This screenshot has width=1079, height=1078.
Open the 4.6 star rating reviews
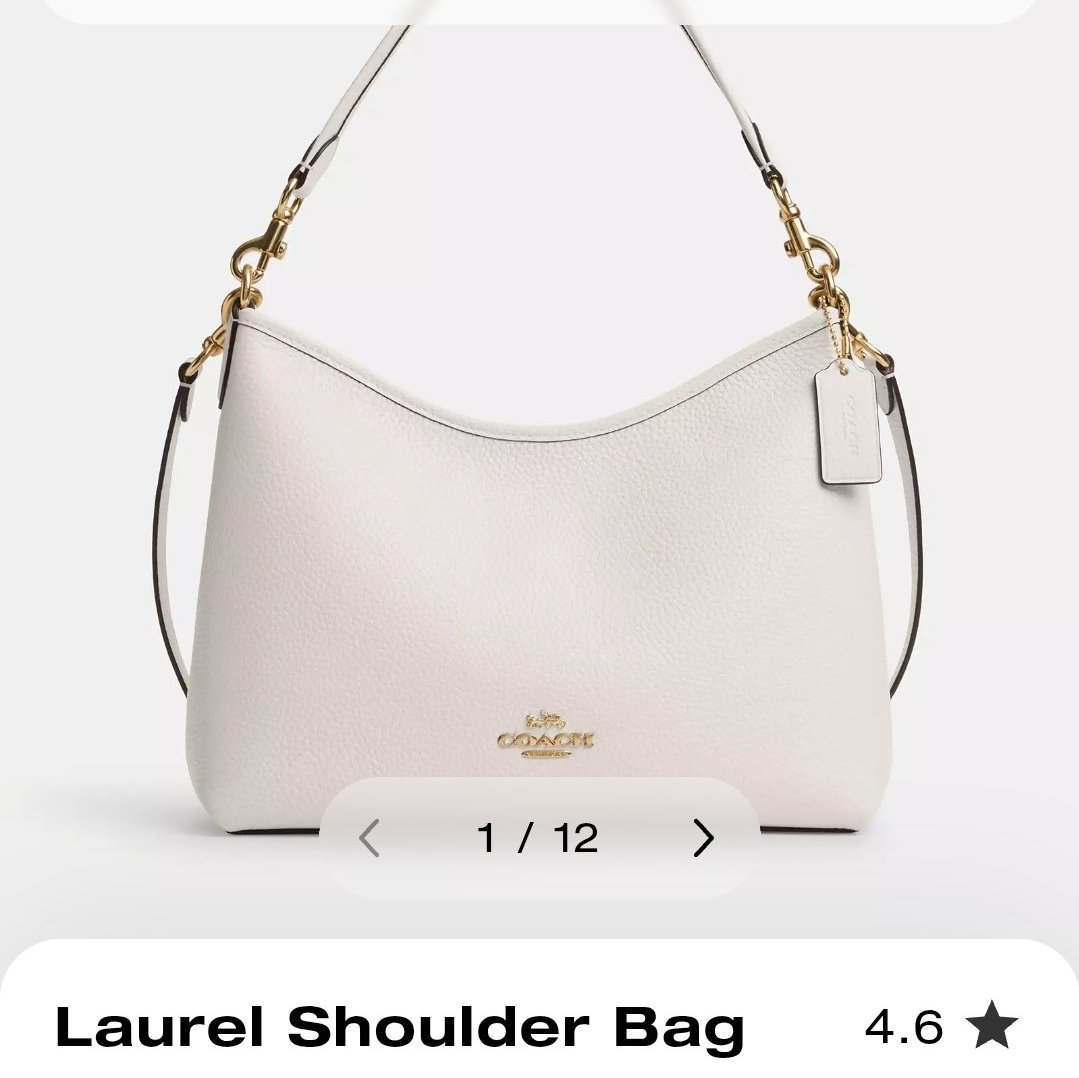940,1028
